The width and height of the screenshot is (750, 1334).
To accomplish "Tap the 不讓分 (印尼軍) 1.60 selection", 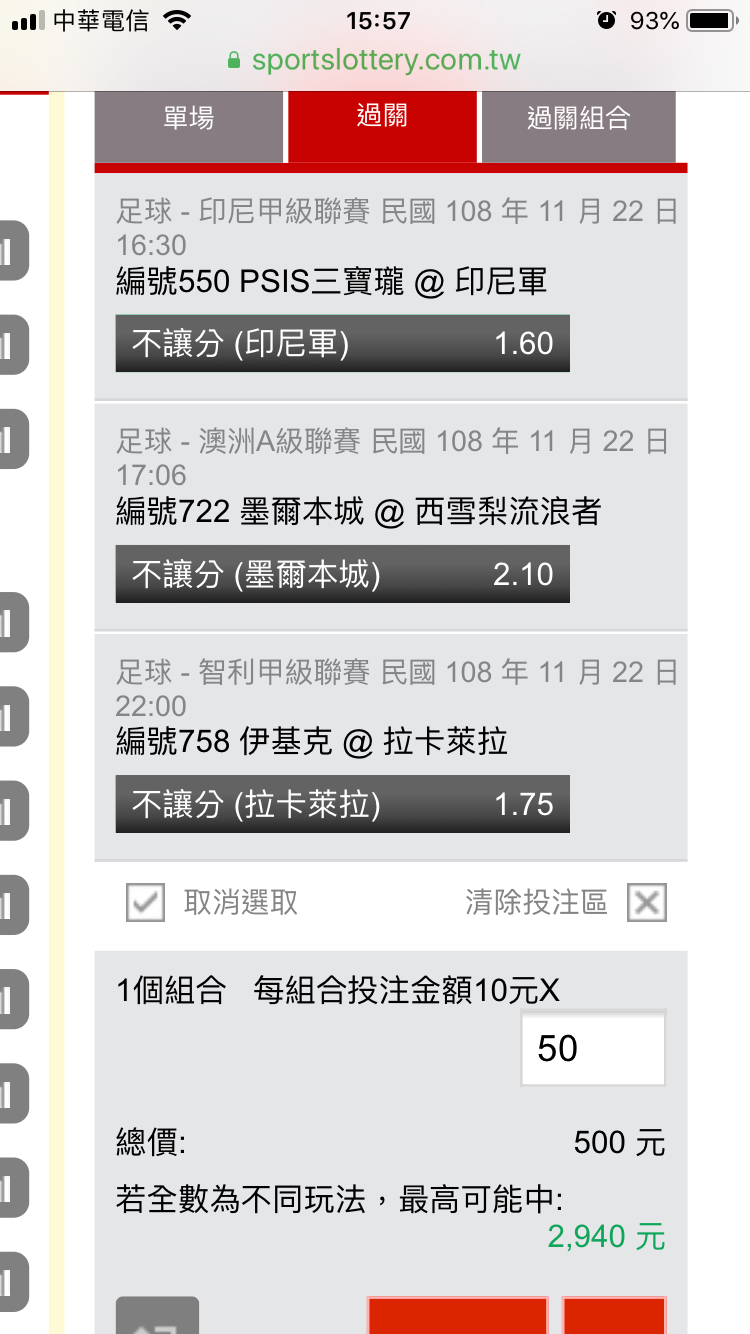I will (342, 344).
